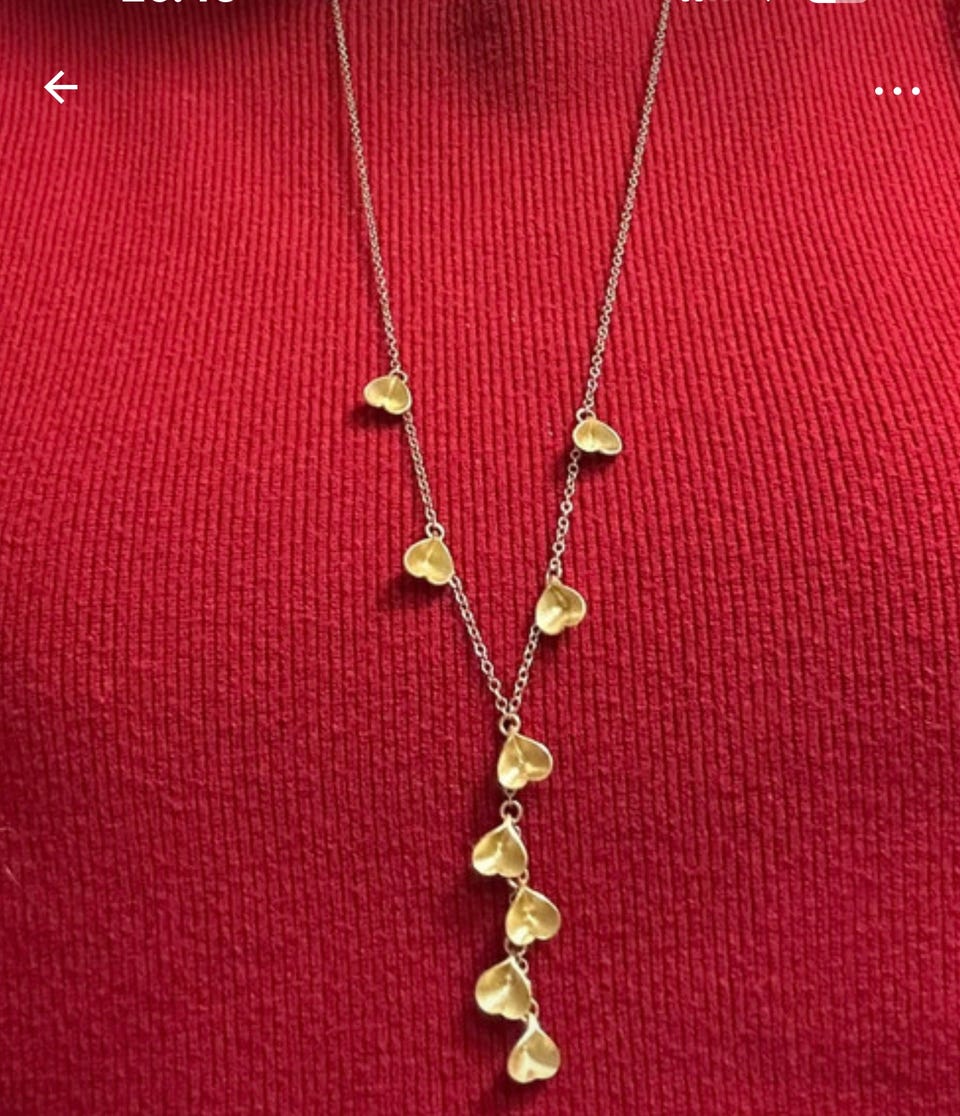Screen dimensions: 960x1116
Task: Go back using the back arrow
Action: pos(60,88)
